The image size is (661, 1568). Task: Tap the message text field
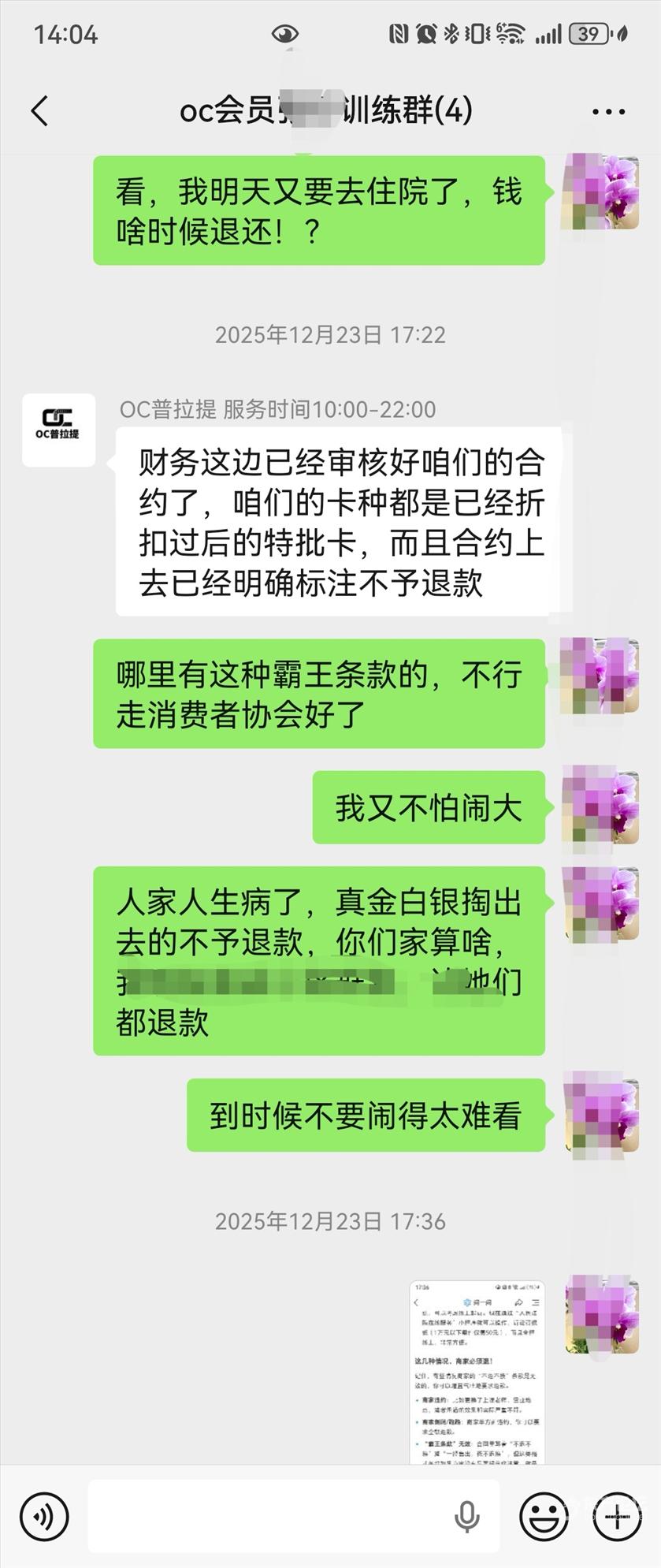268,1515
